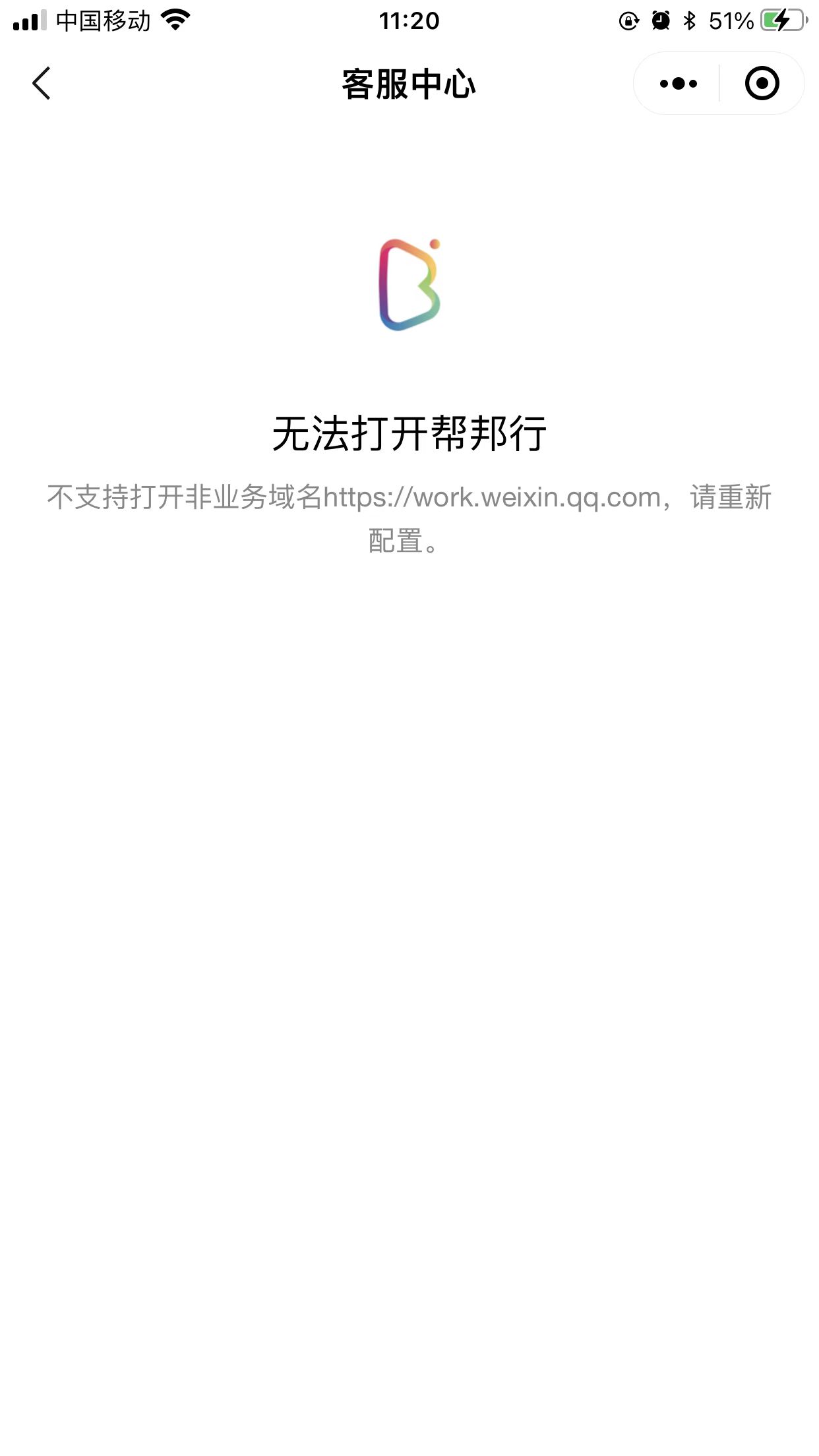The width and height of the screenshot is (819, 1456).
Task: Close the mini program with circle button
Action: [x=762, y=84]
